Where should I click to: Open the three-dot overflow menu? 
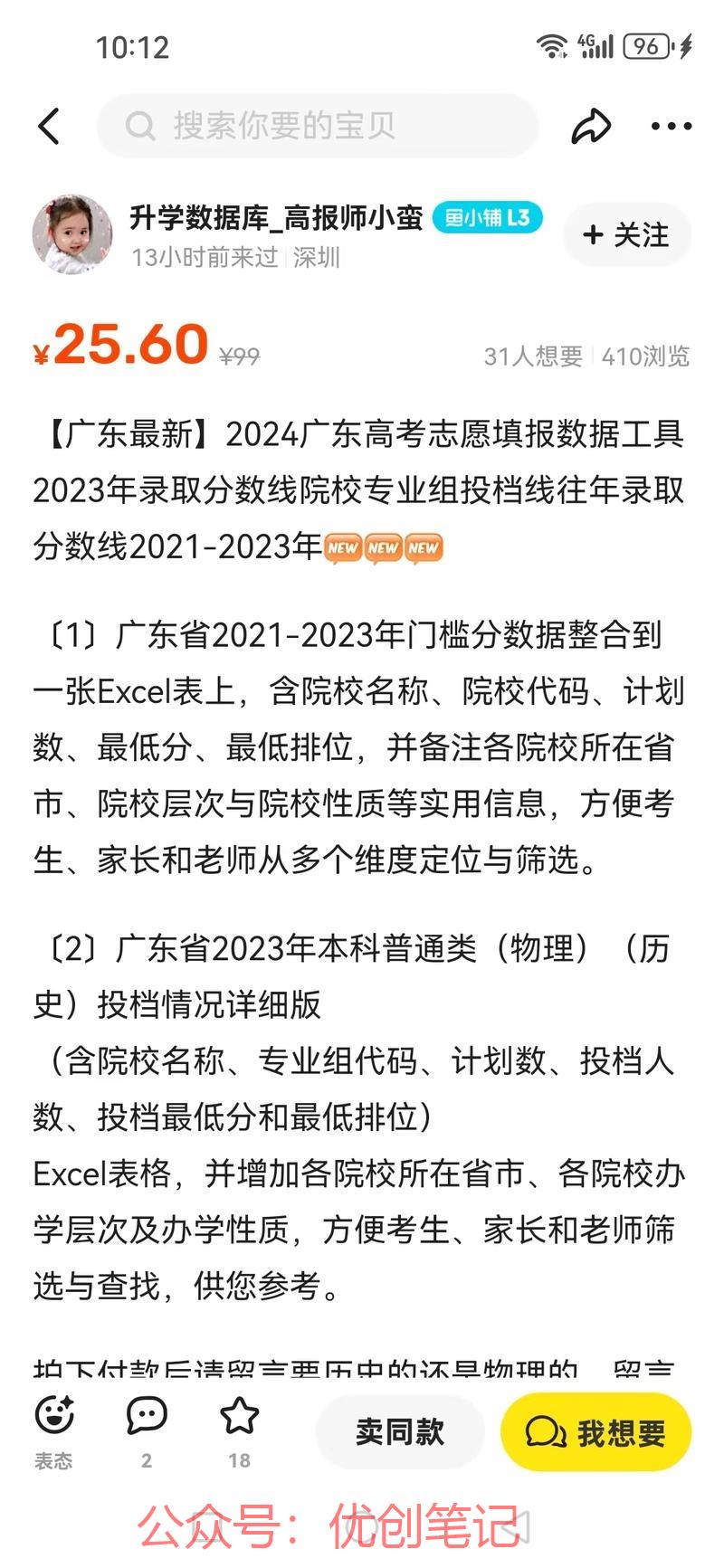(x=672, y=127)
